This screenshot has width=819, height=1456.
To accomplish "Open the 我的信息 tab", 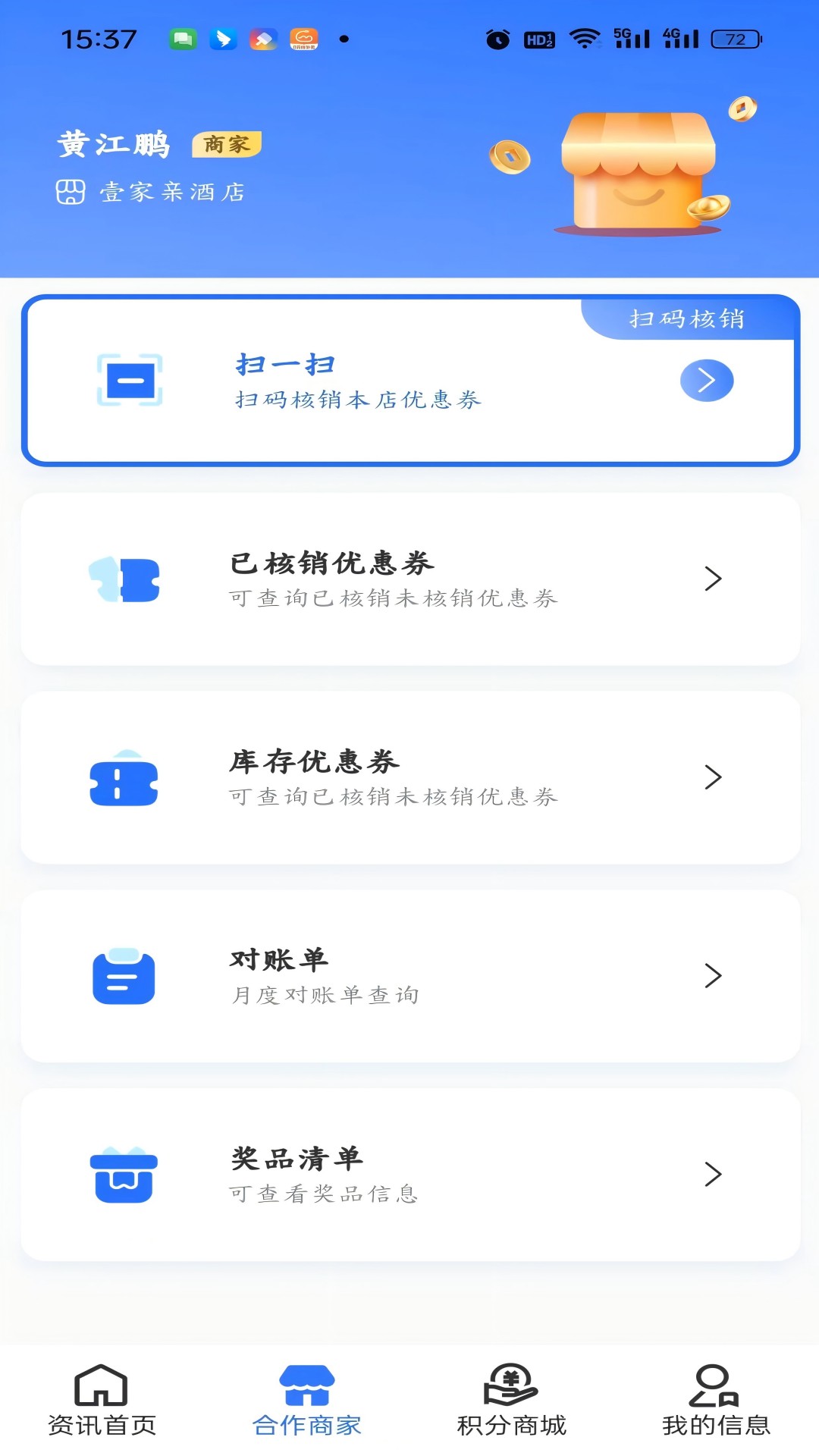I will 716,1400.
